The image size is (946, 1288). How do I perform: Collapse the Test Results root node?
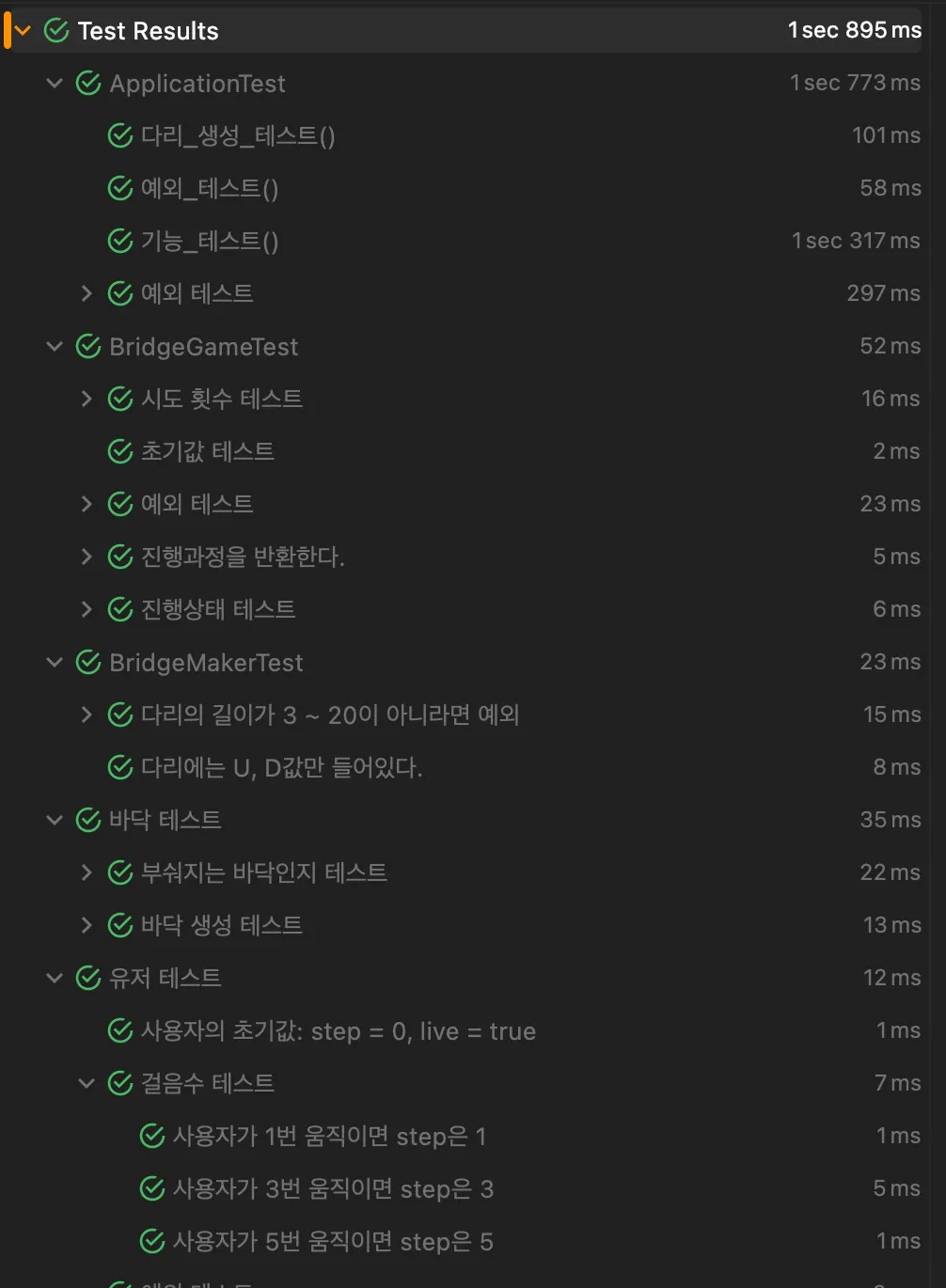[x=24, y=31]
